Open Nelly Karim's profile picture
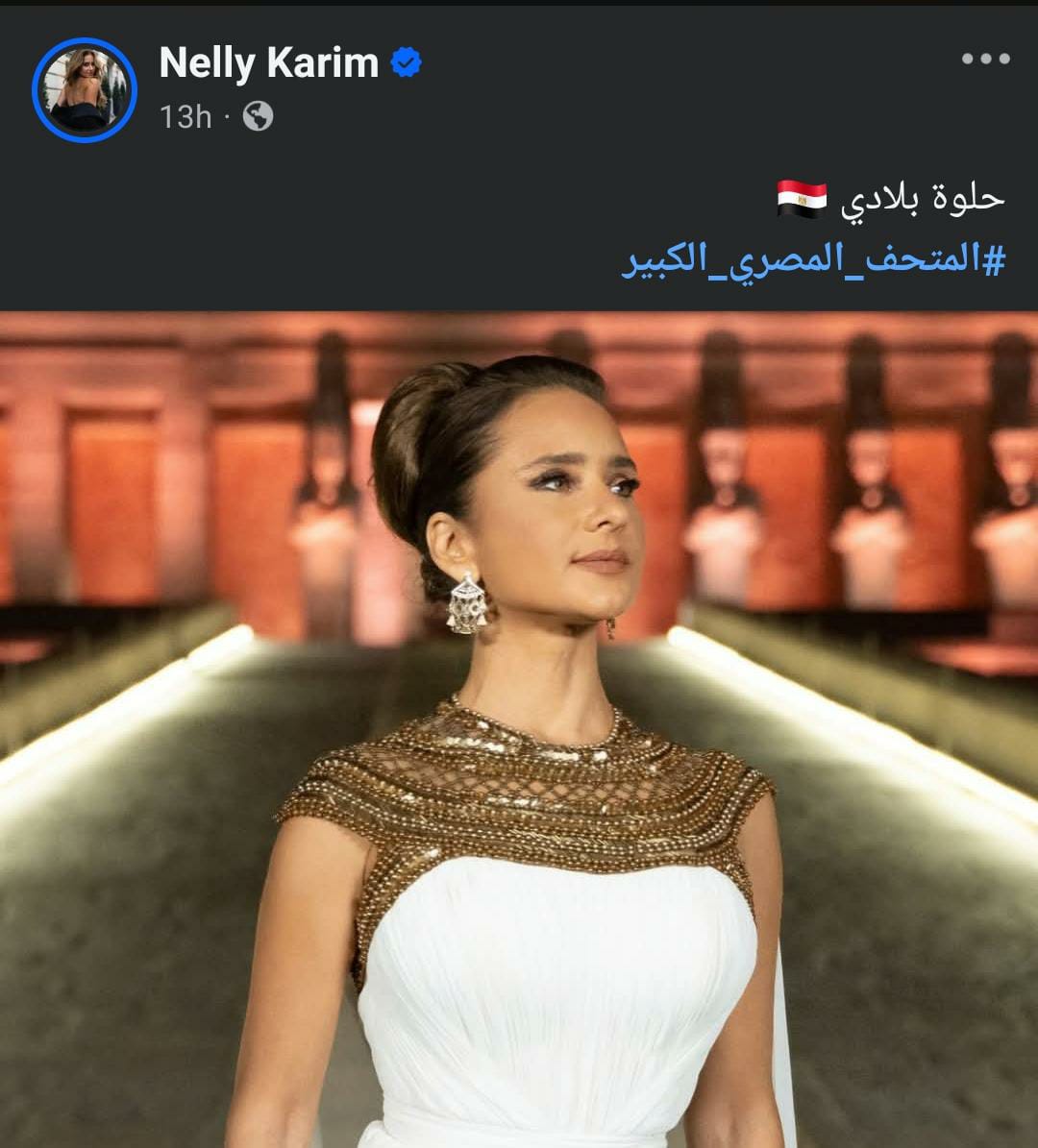The image size is (1038, 1148). [x=85, y=90]
